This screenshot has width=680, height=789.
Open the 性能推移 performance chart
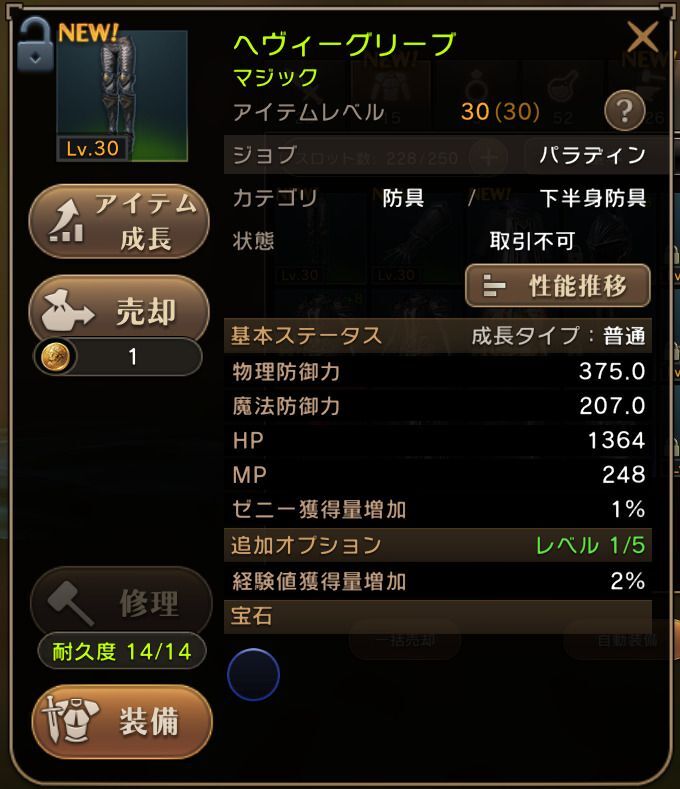pos(557,286)
